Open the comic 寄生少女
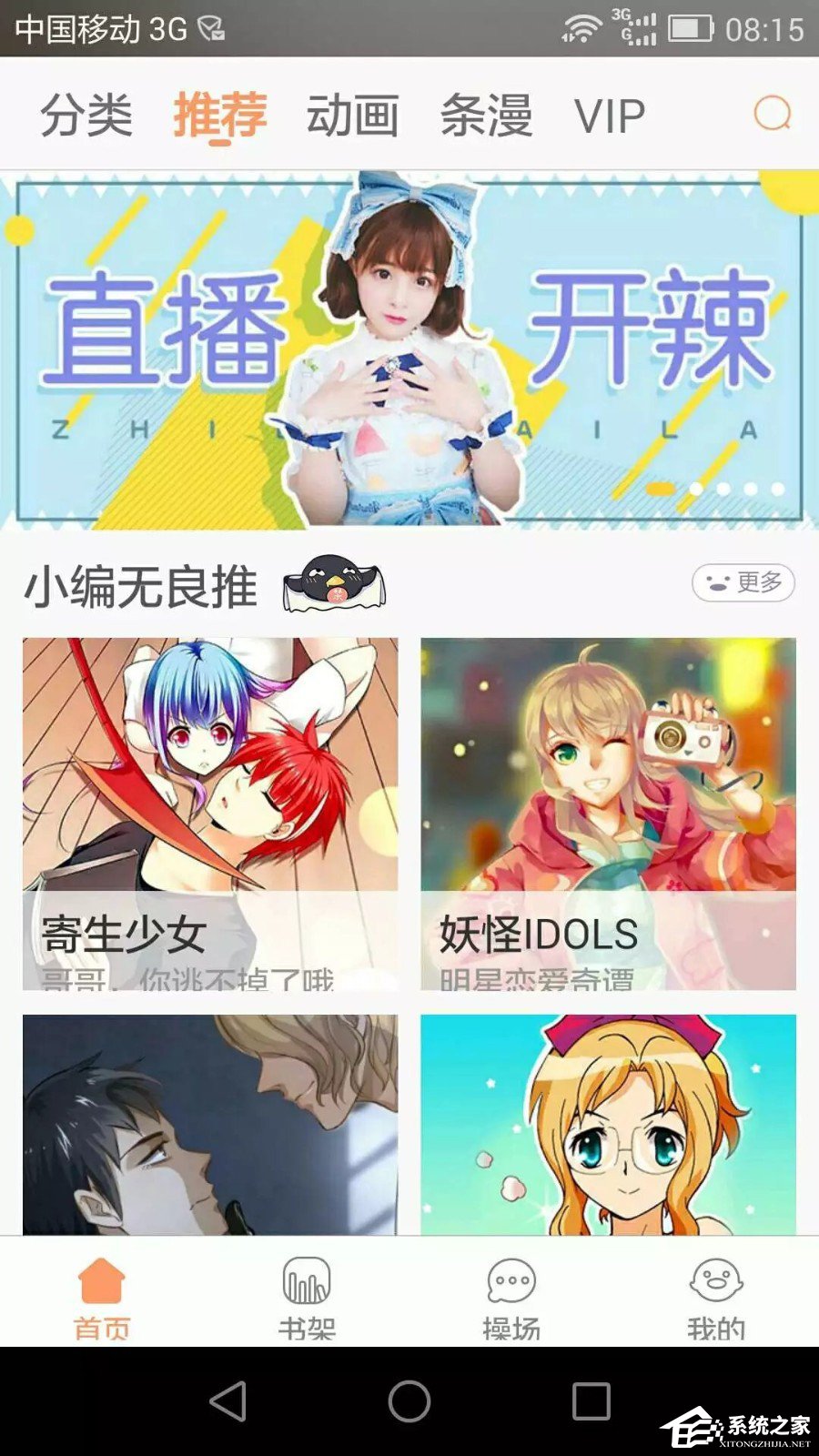The width and height of the screenshot is (819, 1456). click(209, 810)
